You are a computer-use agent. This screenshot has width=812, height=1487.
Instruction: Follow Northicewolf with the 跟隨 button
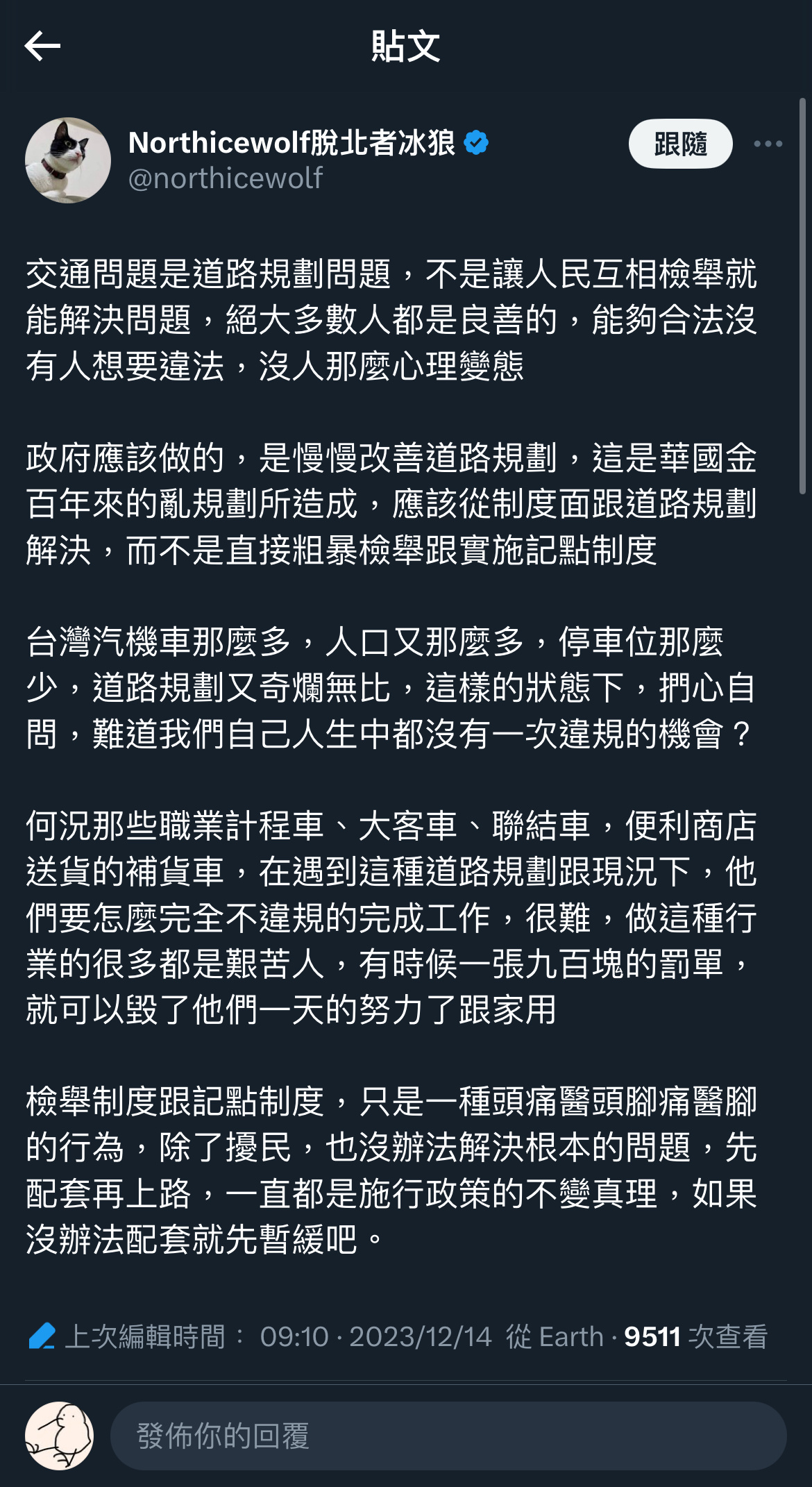[680, 144]
